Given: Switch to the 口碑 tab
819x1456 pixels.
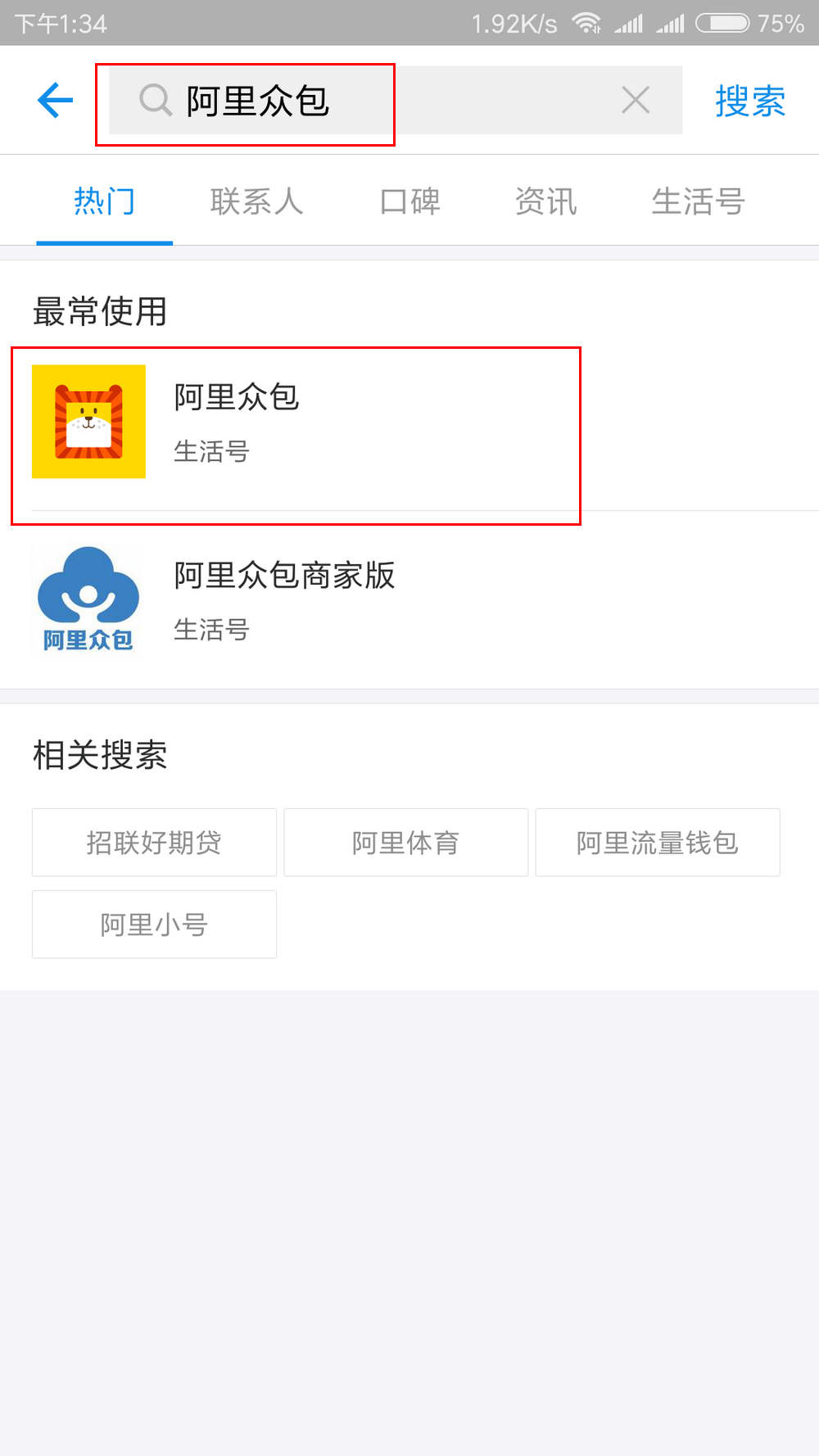Looking at the screenshot, I should (410, 201).
